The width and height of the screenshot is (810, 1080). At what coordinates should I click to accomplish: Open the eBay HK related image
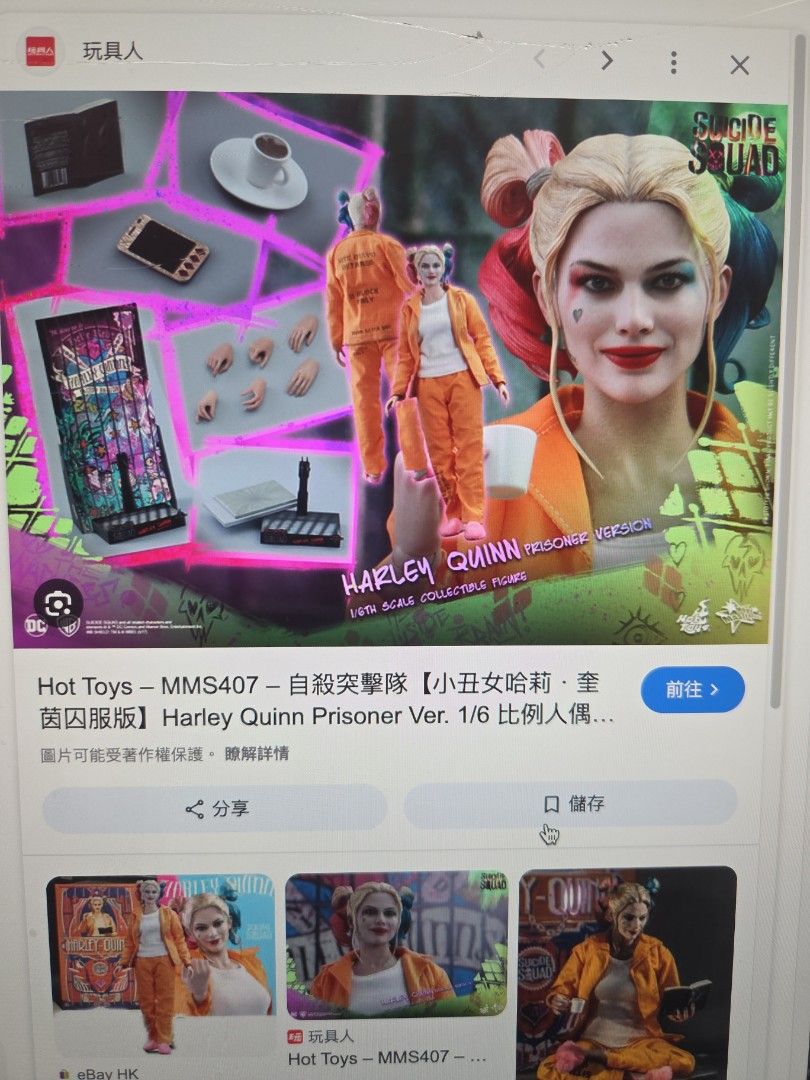[x=160, y=960]
